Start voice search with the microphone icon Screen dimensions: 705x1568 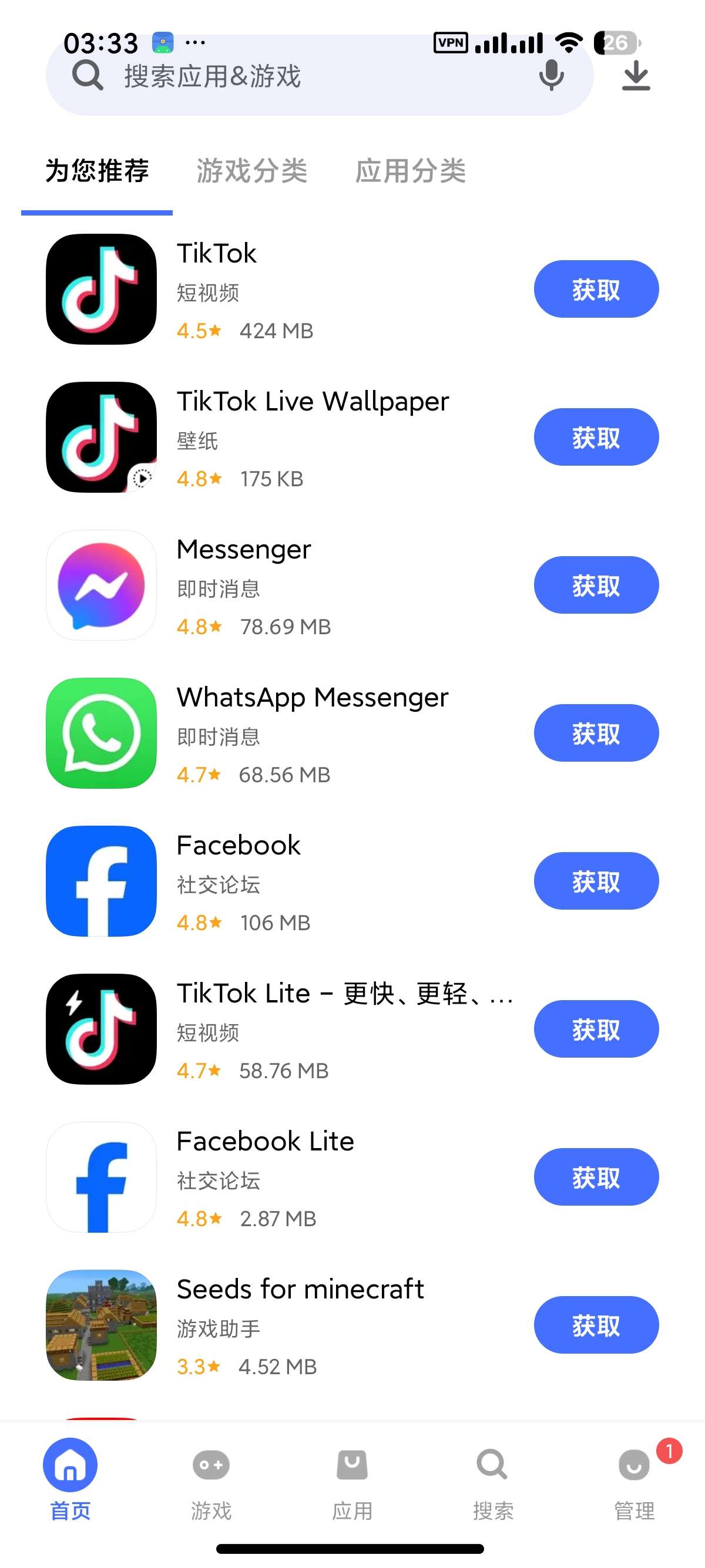coord(551,76)
